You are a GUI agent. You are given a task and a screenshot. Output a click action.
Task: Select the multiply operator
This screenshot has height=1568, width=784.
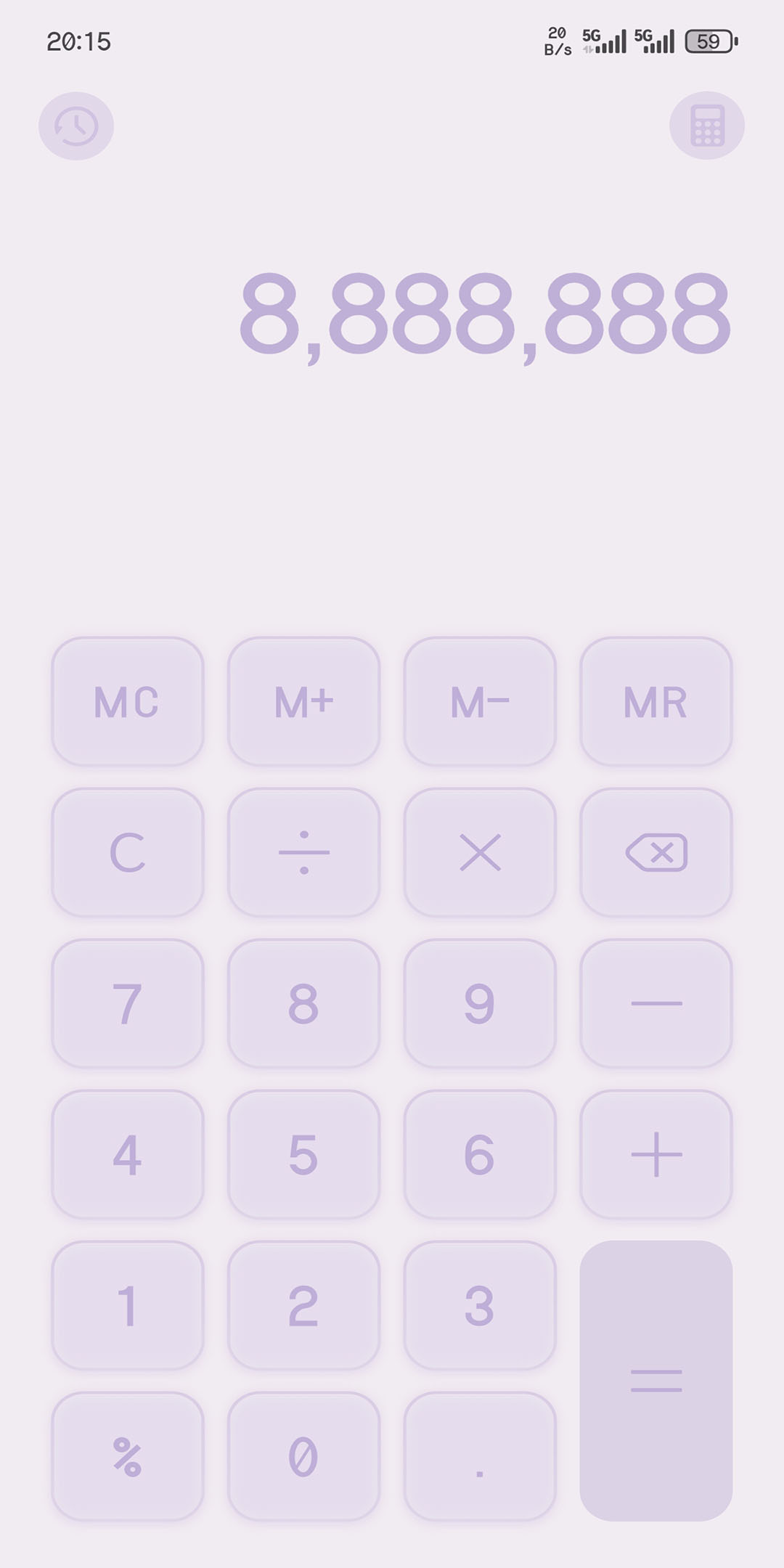pyautogui.click(x=480, y=852)
